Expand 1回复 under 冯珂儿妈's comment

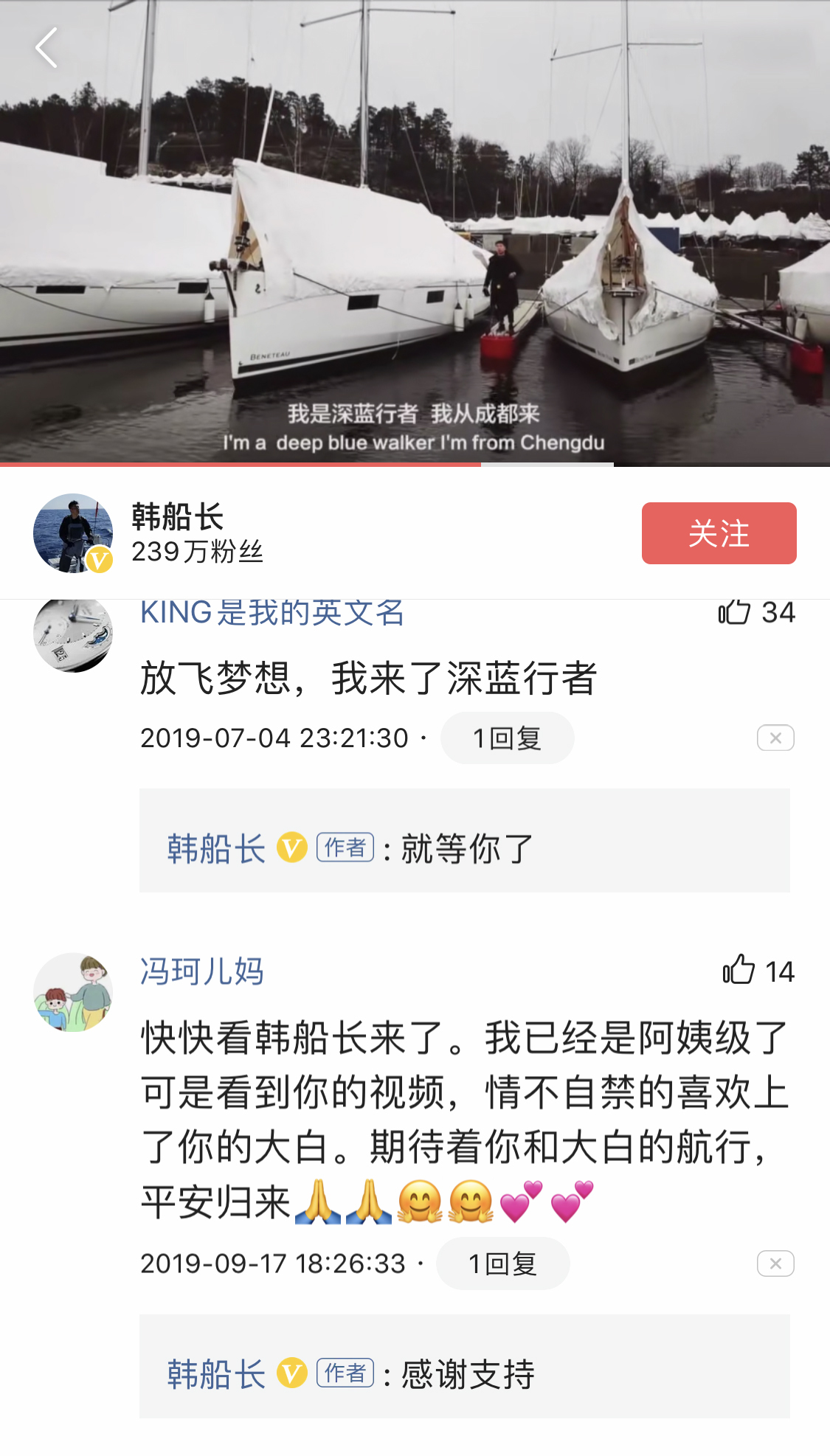[x=502, y=1263]
